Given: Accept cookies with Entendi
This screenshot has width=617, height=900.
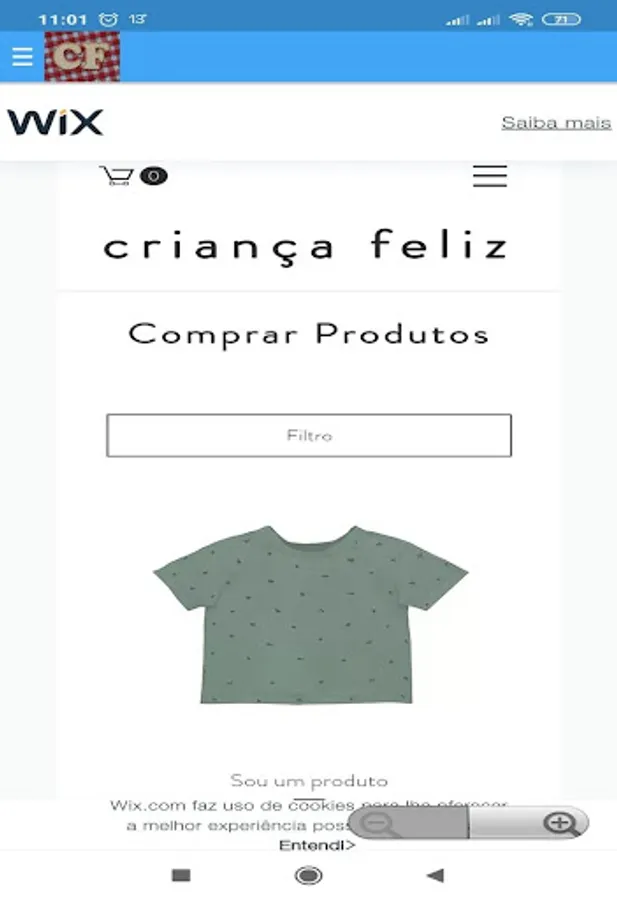Looking at the screenshot, I should coord(316,845).
